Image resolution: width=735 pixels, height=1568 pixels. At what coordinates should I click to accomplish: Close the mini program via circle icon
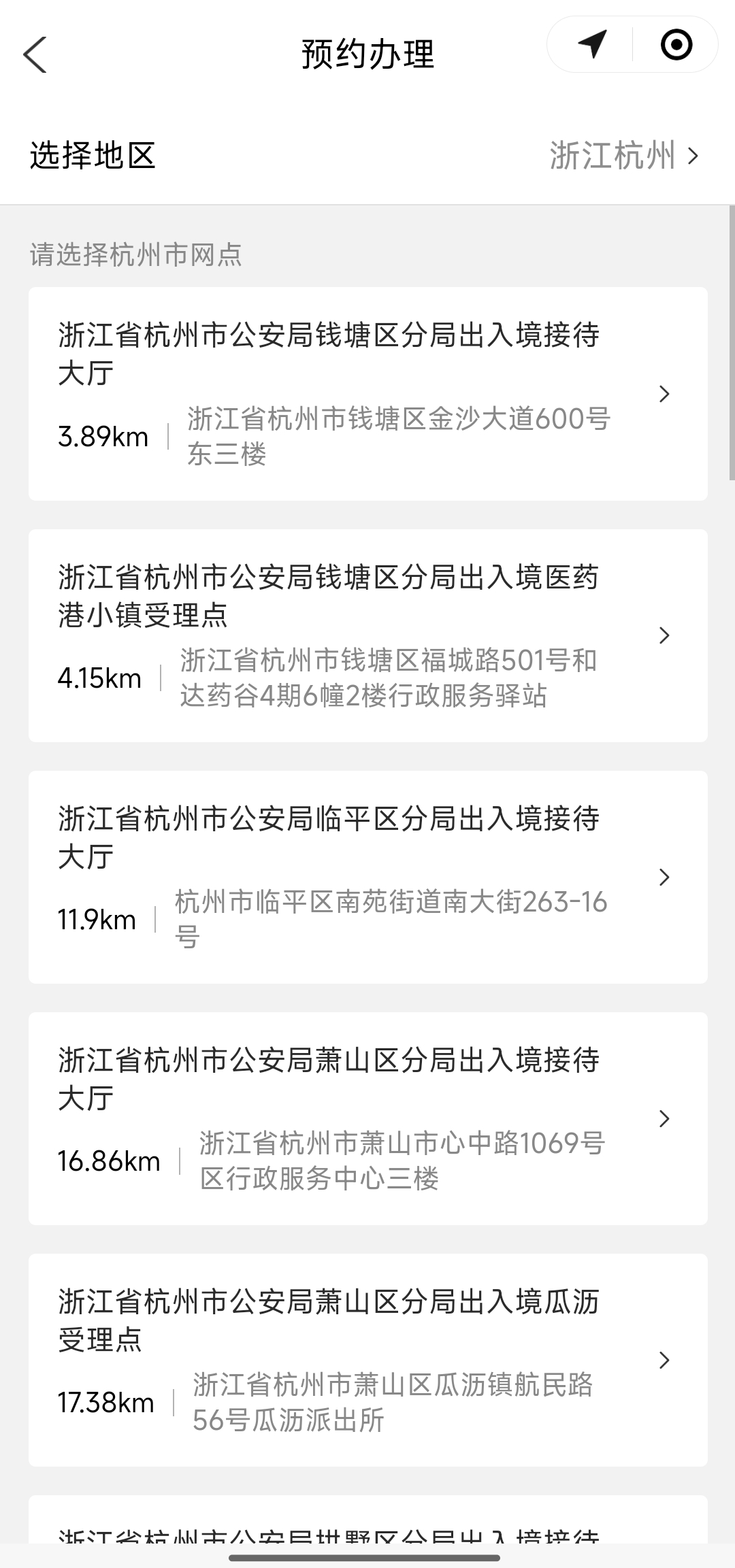[x=676, y=45]
